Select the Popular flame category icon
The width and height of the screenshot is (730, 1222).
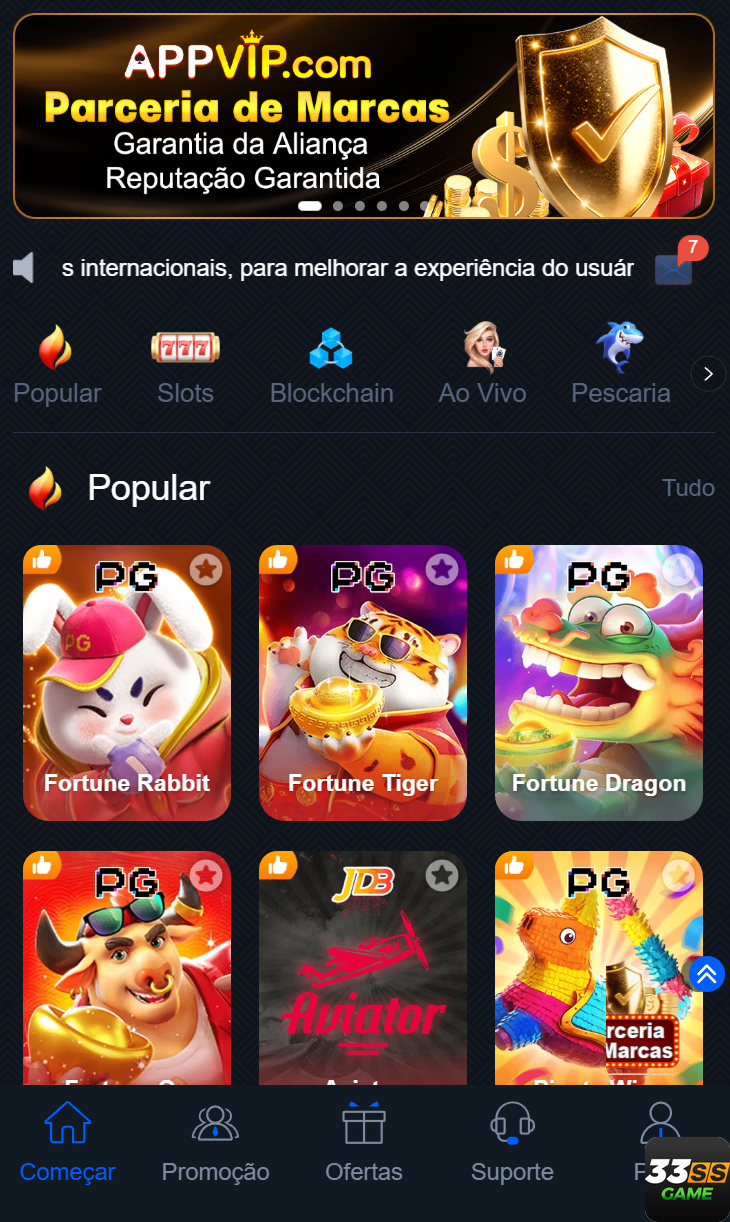(x=56, y=348)
